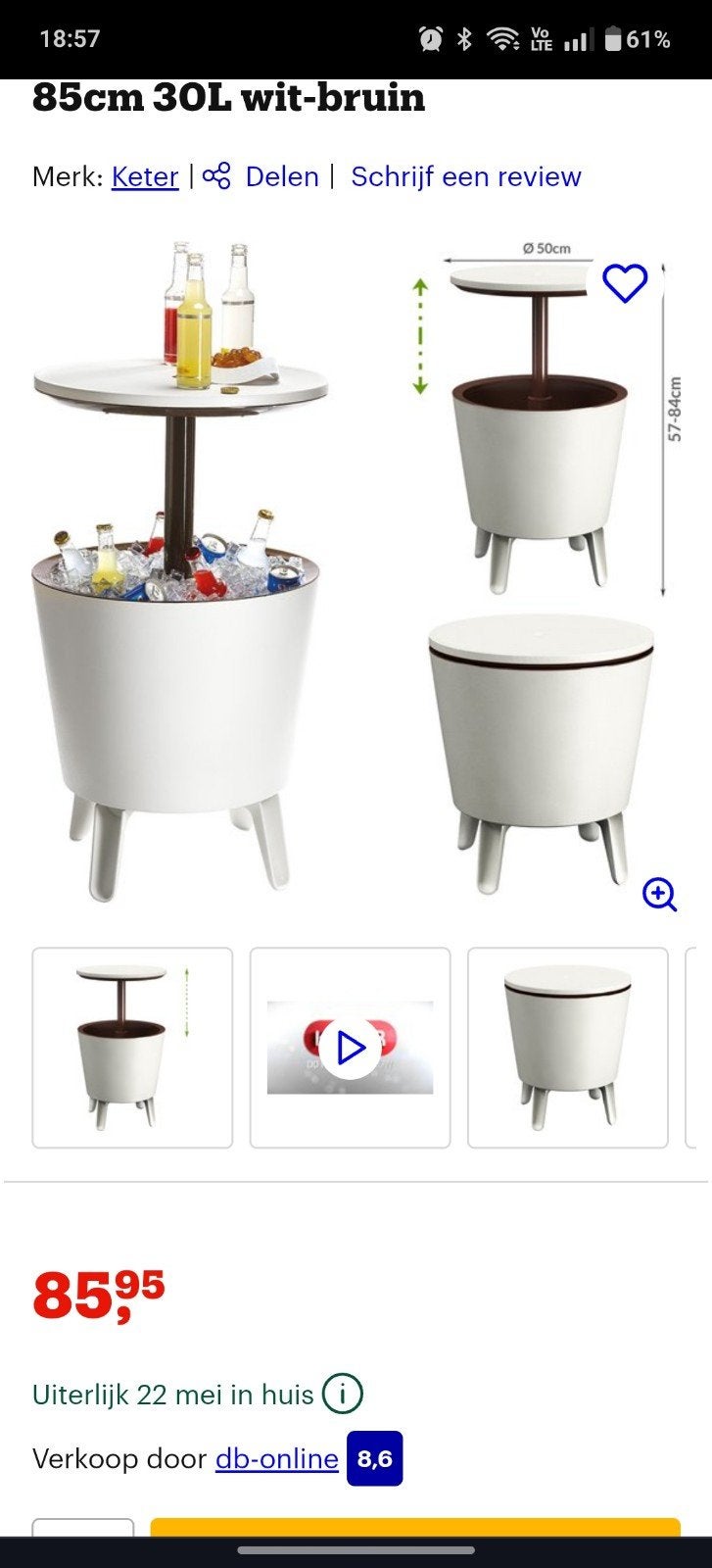Open the Keter brand link
The width and height of the screenshot is (712, 1568).
[x=145, y=176]
